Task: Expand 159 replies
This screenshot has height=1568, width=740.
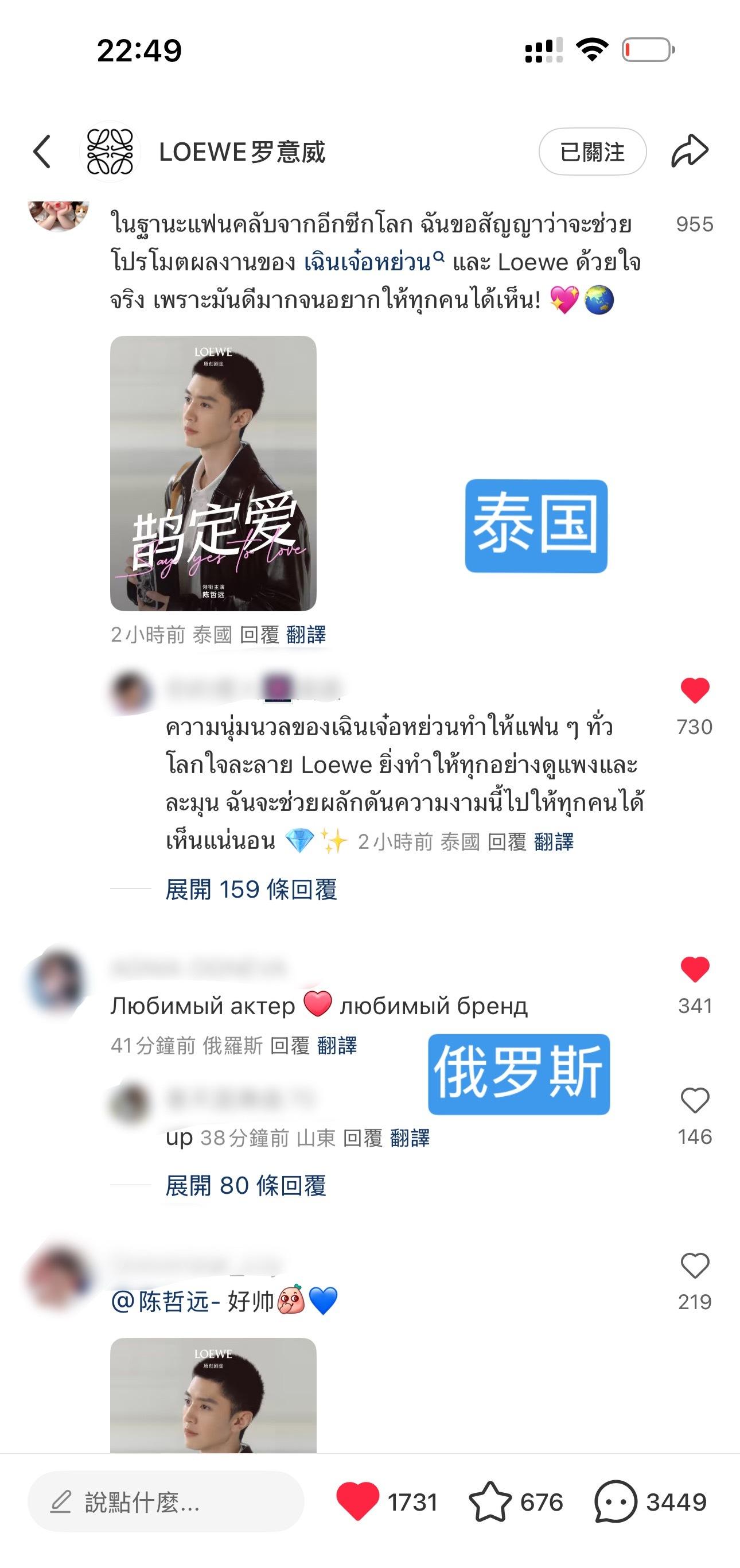Action: pyautogui.click(x=251, y=889)
